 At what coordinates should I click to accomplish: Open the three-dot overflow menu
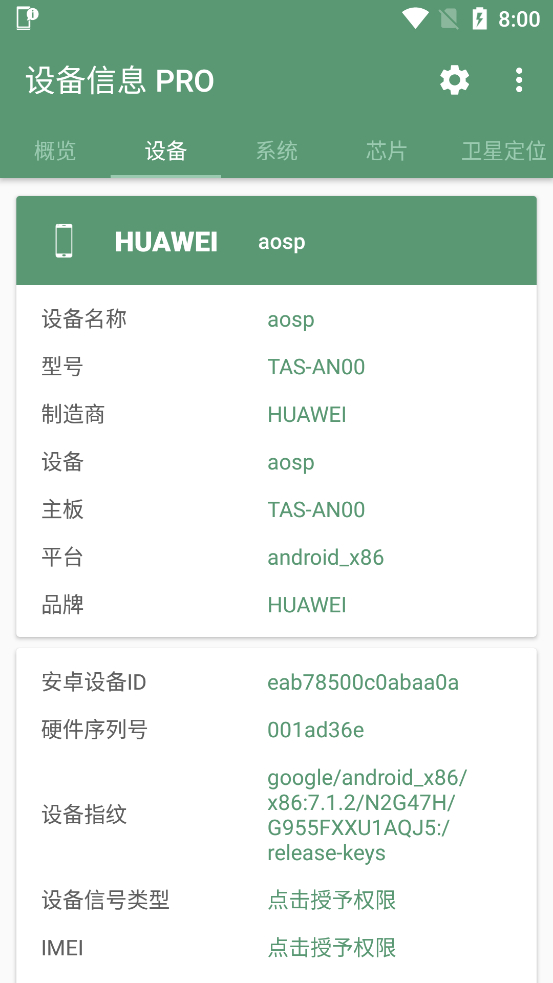tap(519, 80)
